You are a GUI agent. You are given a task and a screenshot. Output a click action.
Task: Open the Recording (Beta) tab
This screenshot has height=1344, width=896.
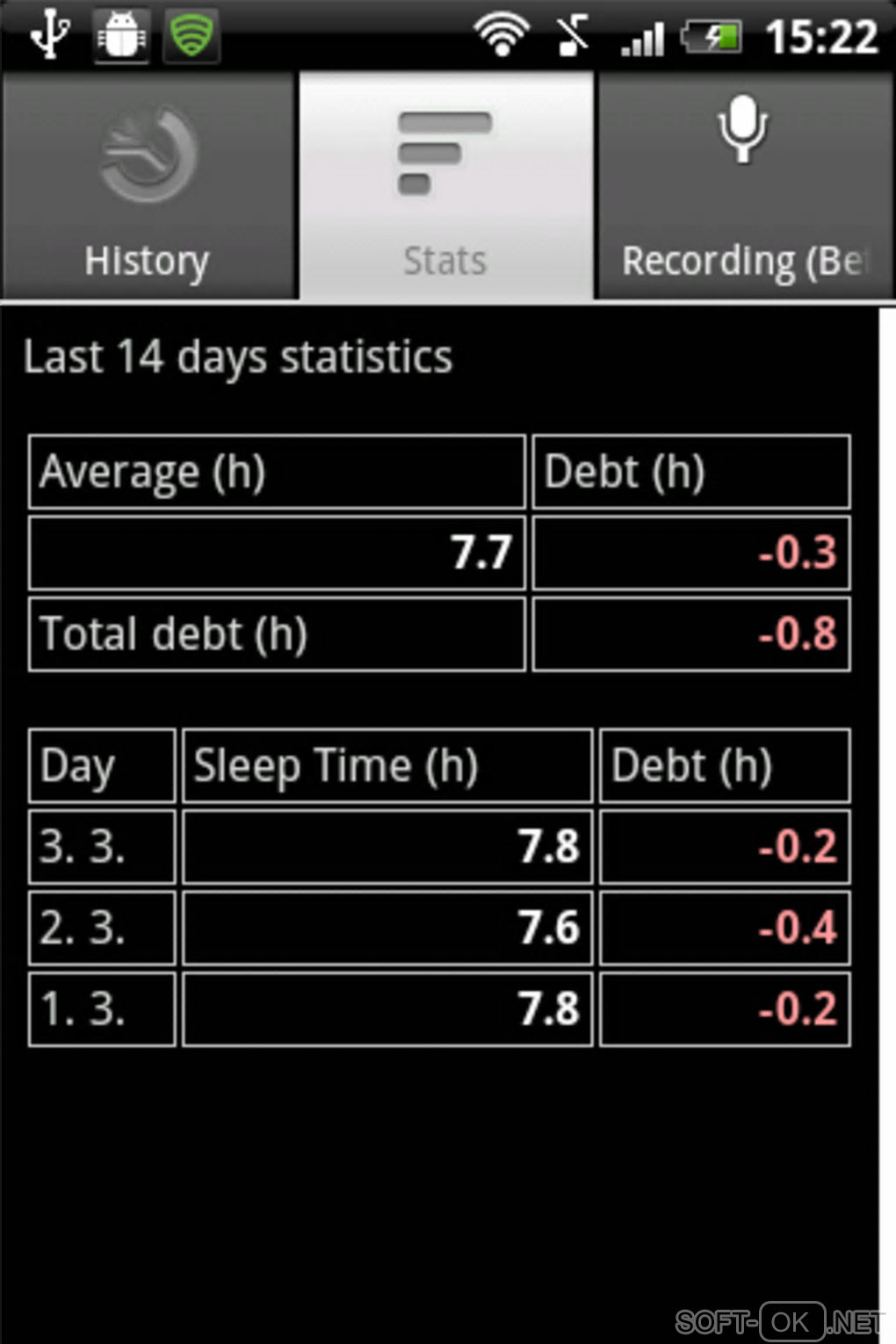point(745,186)
